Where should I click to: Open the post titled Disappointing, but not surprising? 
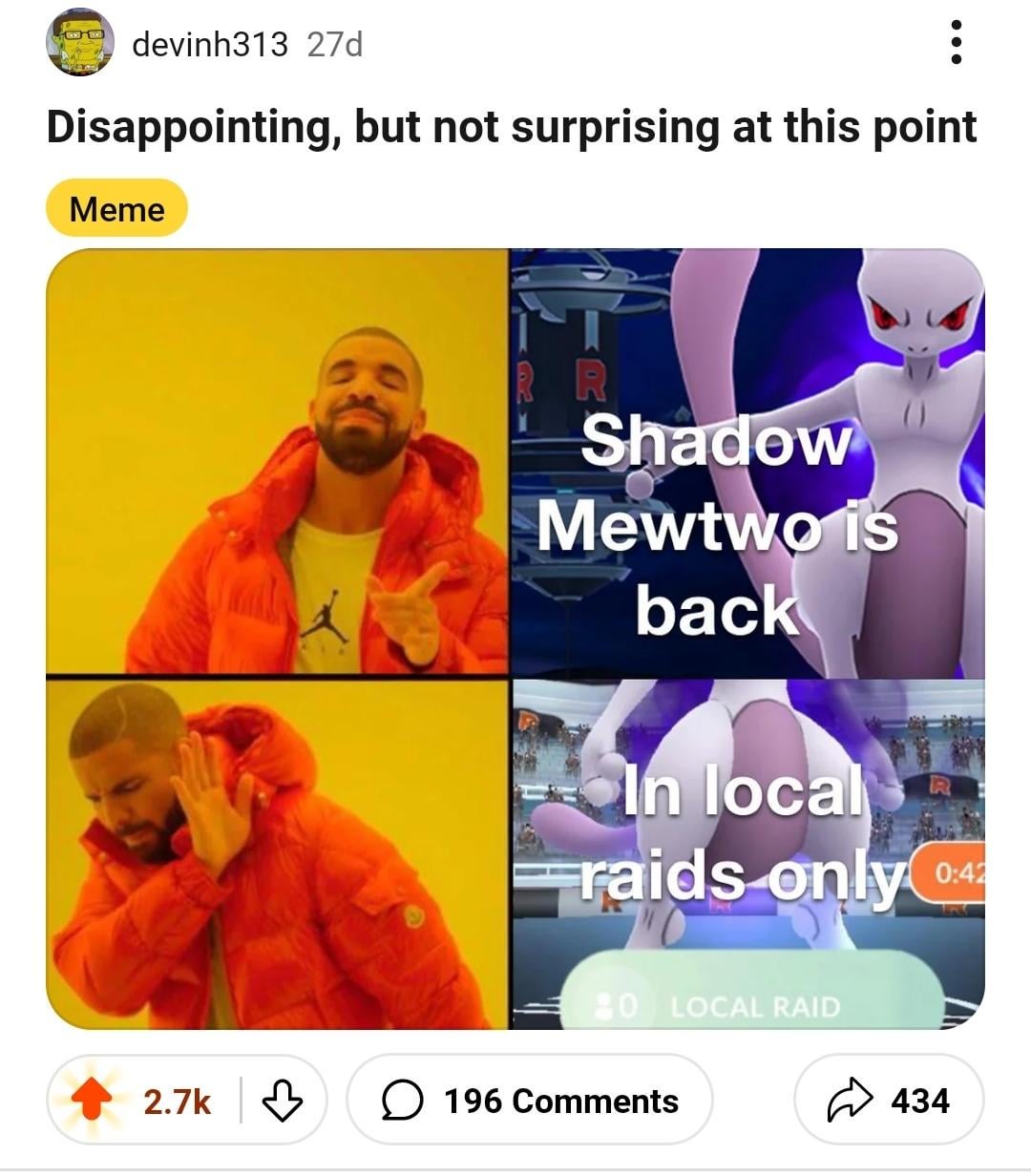coord(511,127)
